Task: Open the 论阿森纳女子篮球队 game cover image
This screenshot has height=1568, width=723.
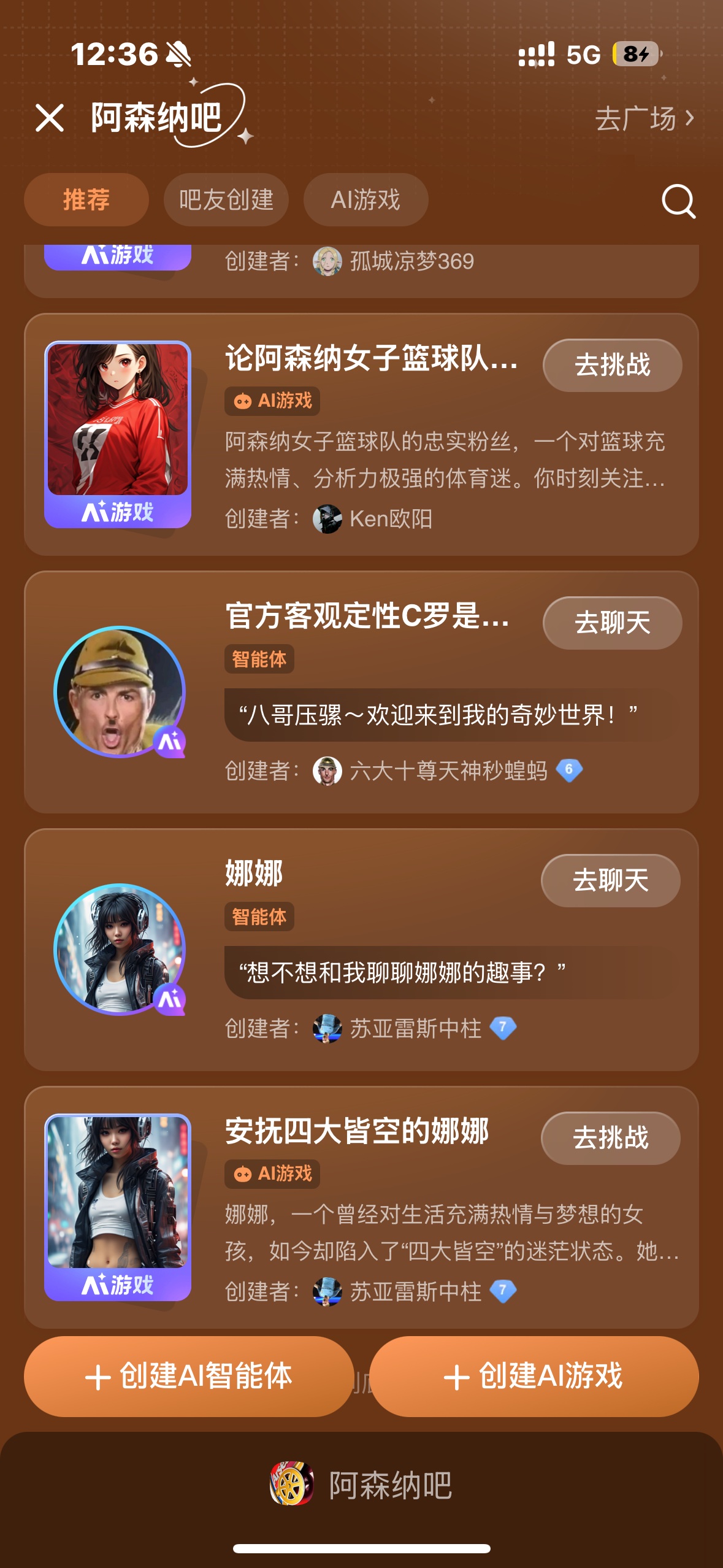Action: 118,433
